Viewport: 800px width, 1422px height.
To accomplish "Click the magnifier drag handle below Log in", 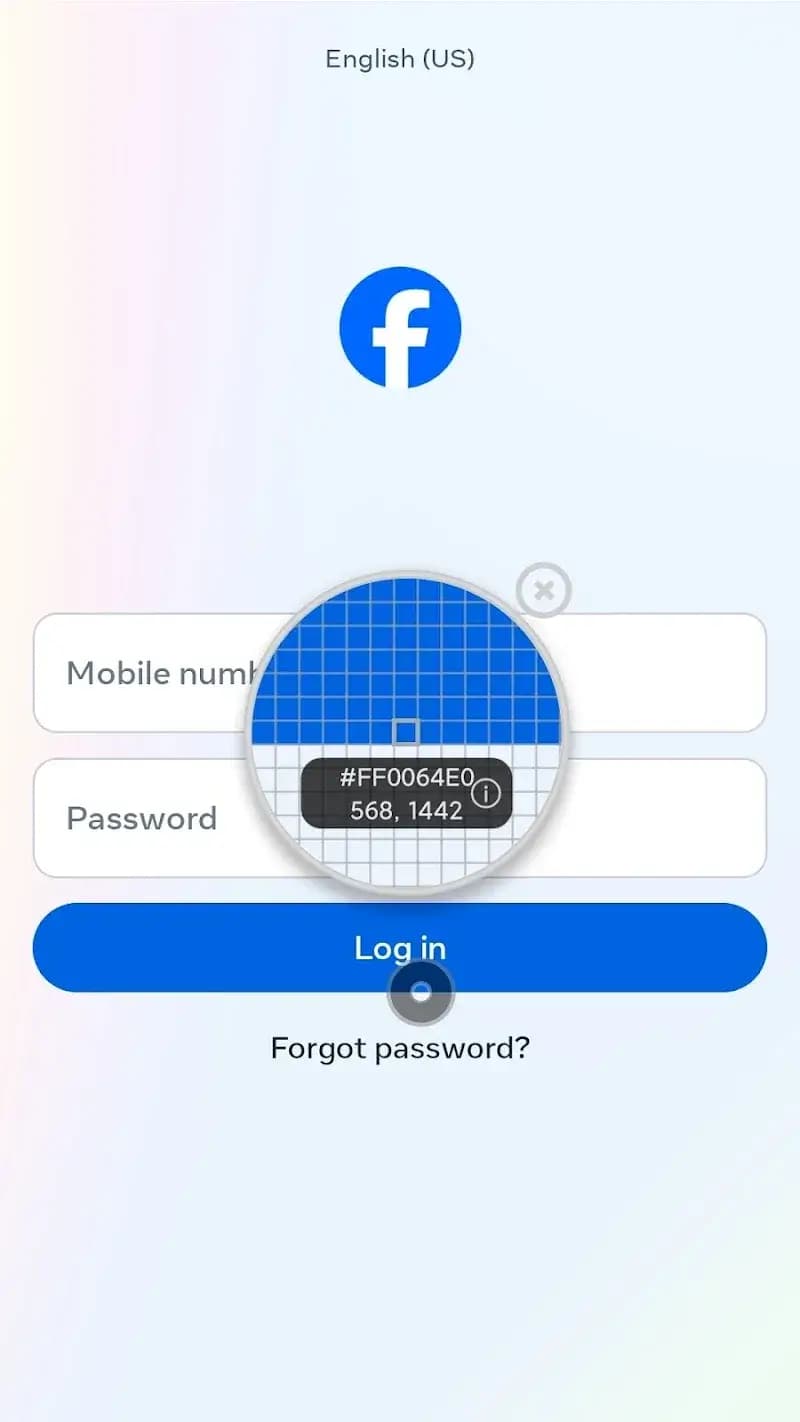I will (x=421, y=994).
